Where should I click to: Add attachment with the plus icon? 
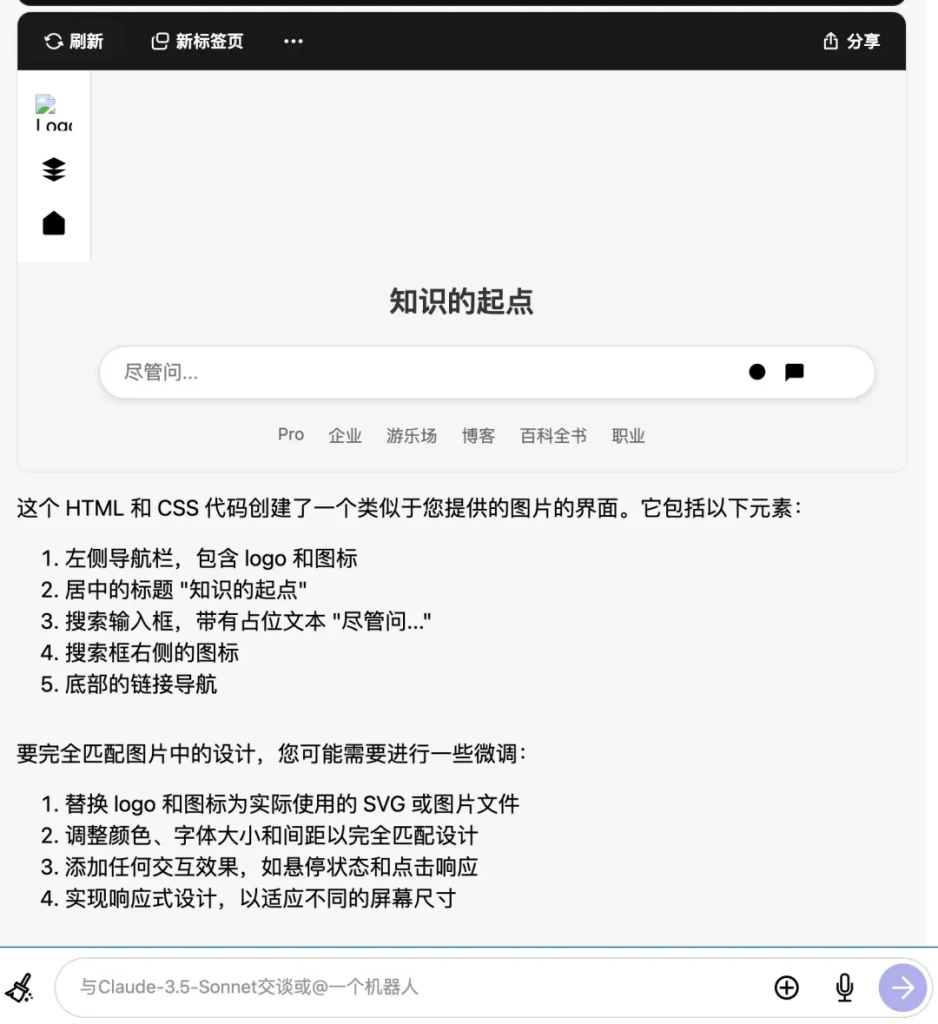point(787,988)
